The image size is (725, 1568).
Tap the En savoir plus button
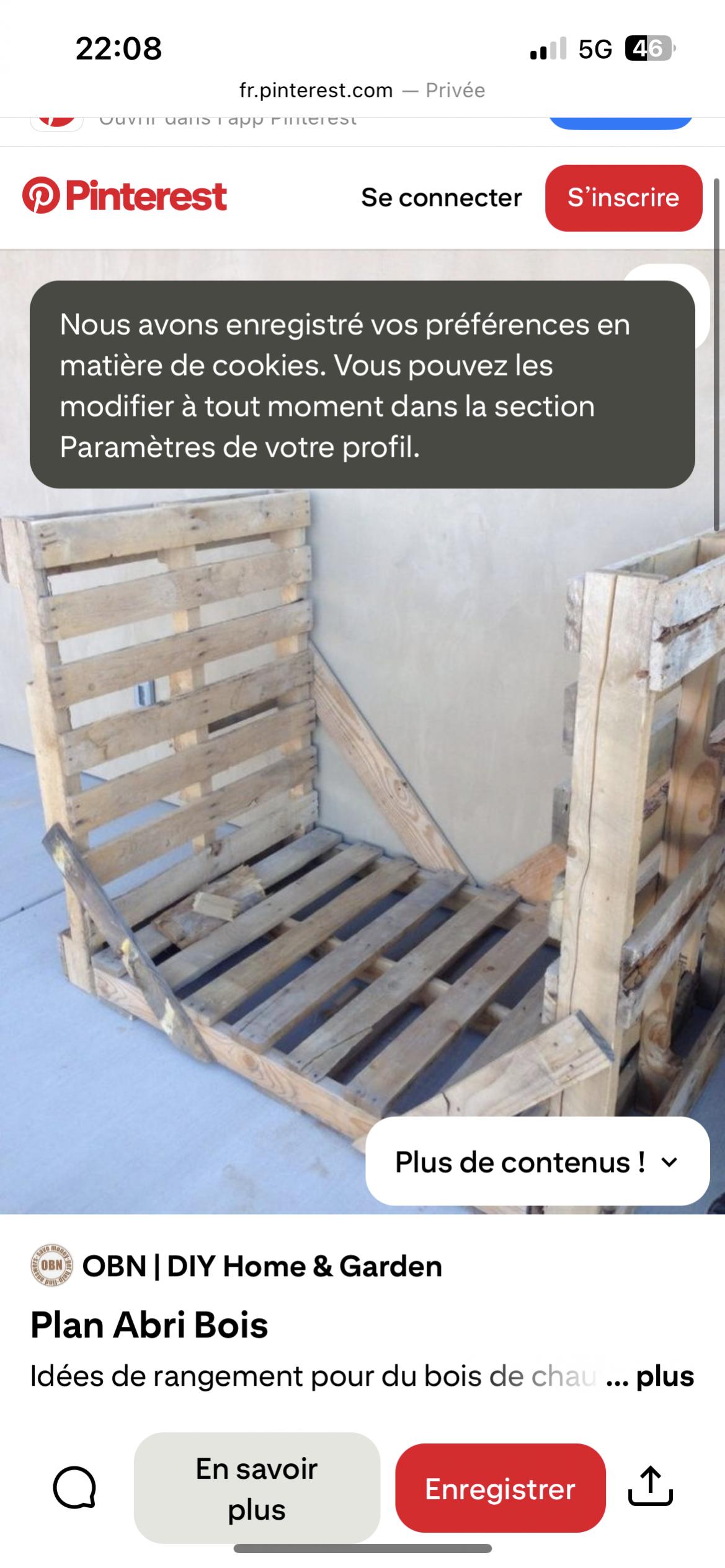257,1488
